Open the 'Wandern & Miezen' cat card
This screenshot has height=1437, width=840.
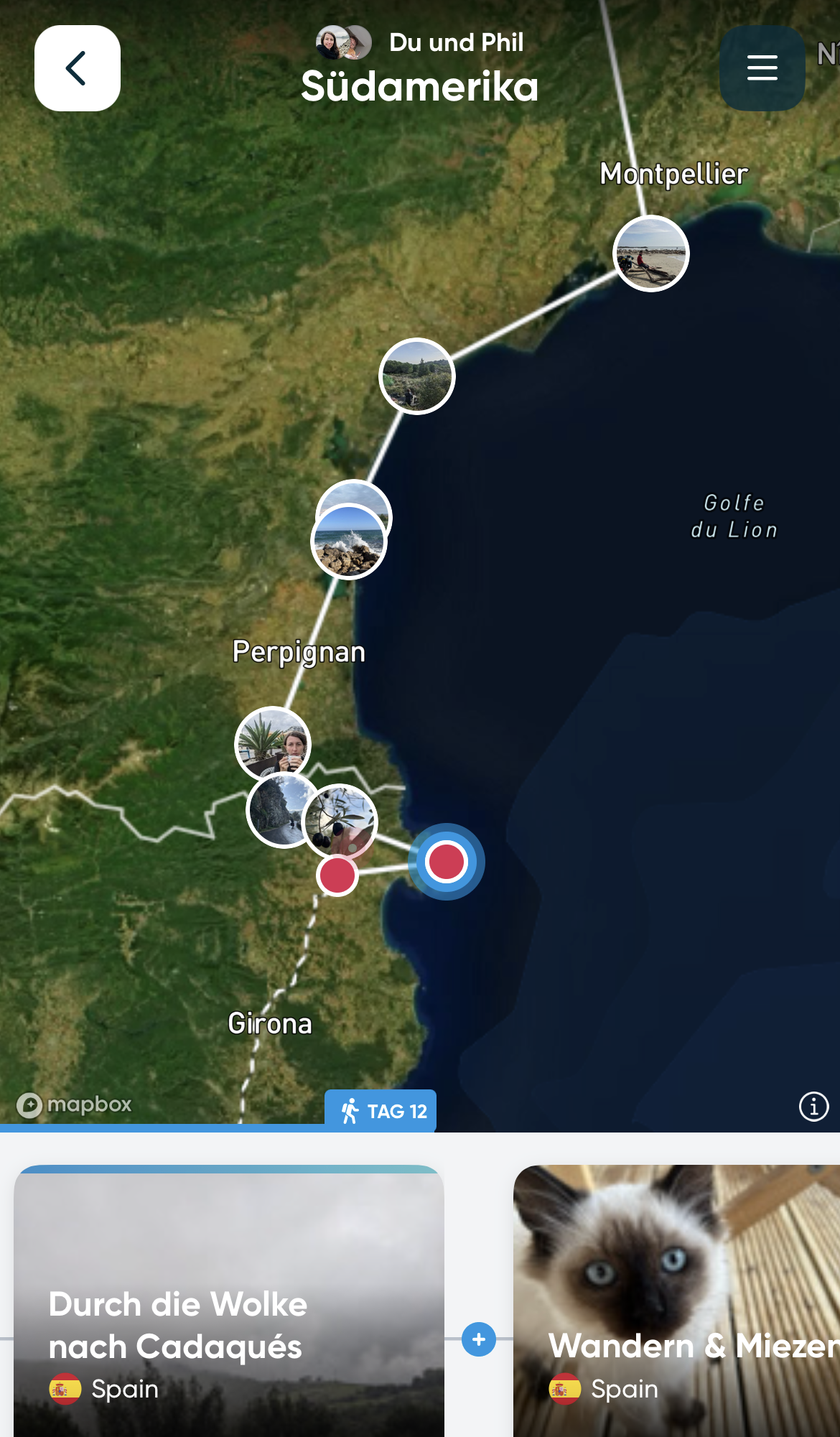click(x=676, y=1300)
